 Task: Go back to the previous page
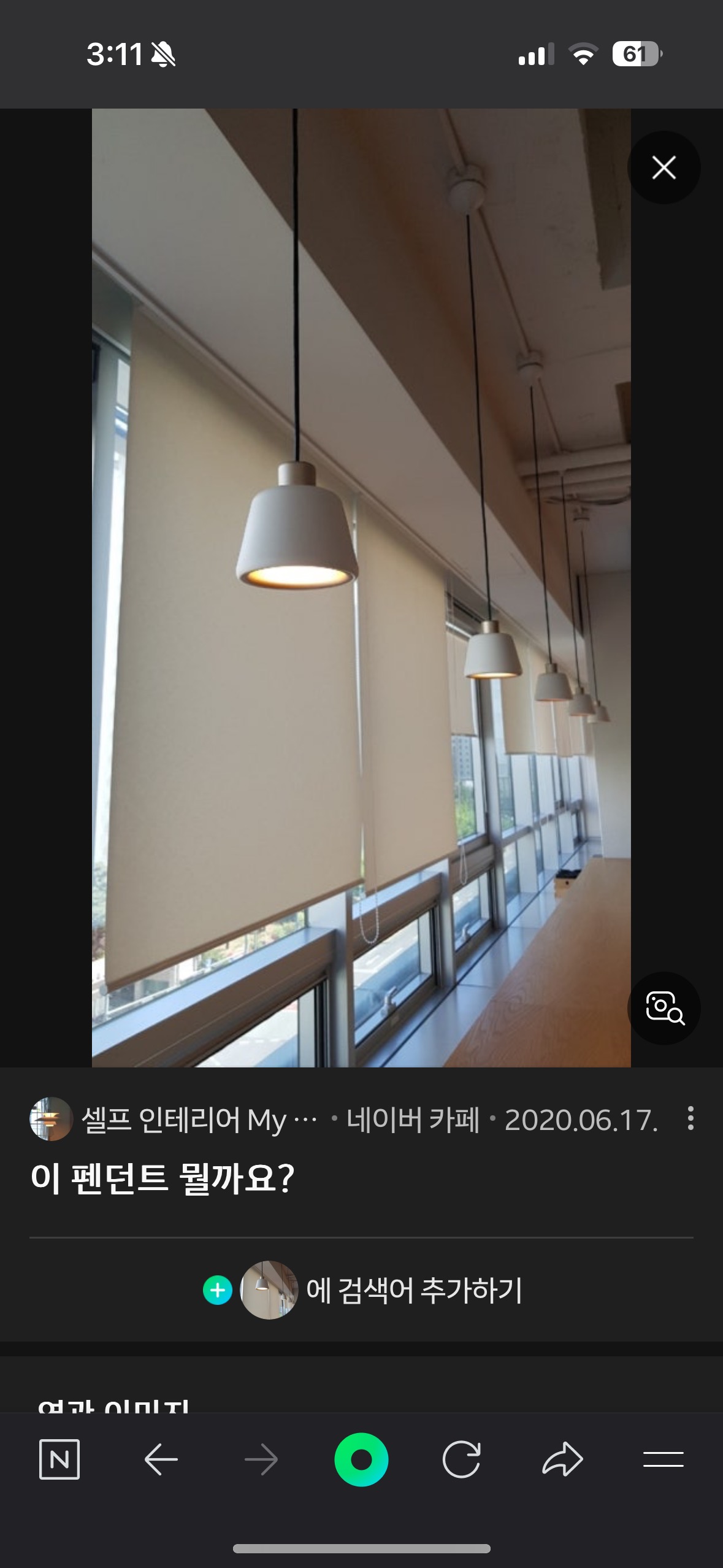[x=161, y=1459]
